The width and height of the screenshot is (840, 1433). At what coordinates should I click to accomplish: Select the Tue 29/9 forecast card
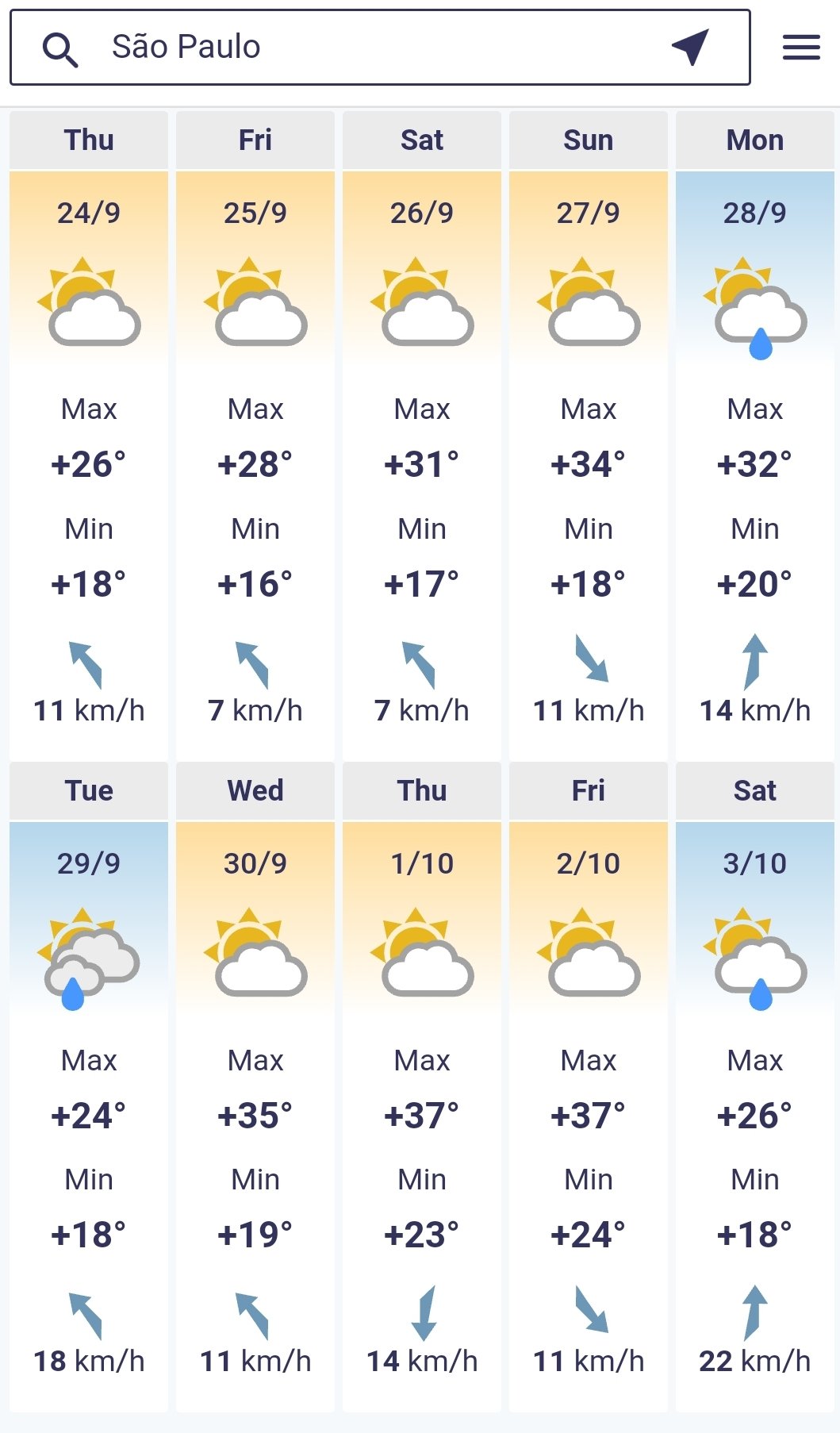(x=89, y=1086)
